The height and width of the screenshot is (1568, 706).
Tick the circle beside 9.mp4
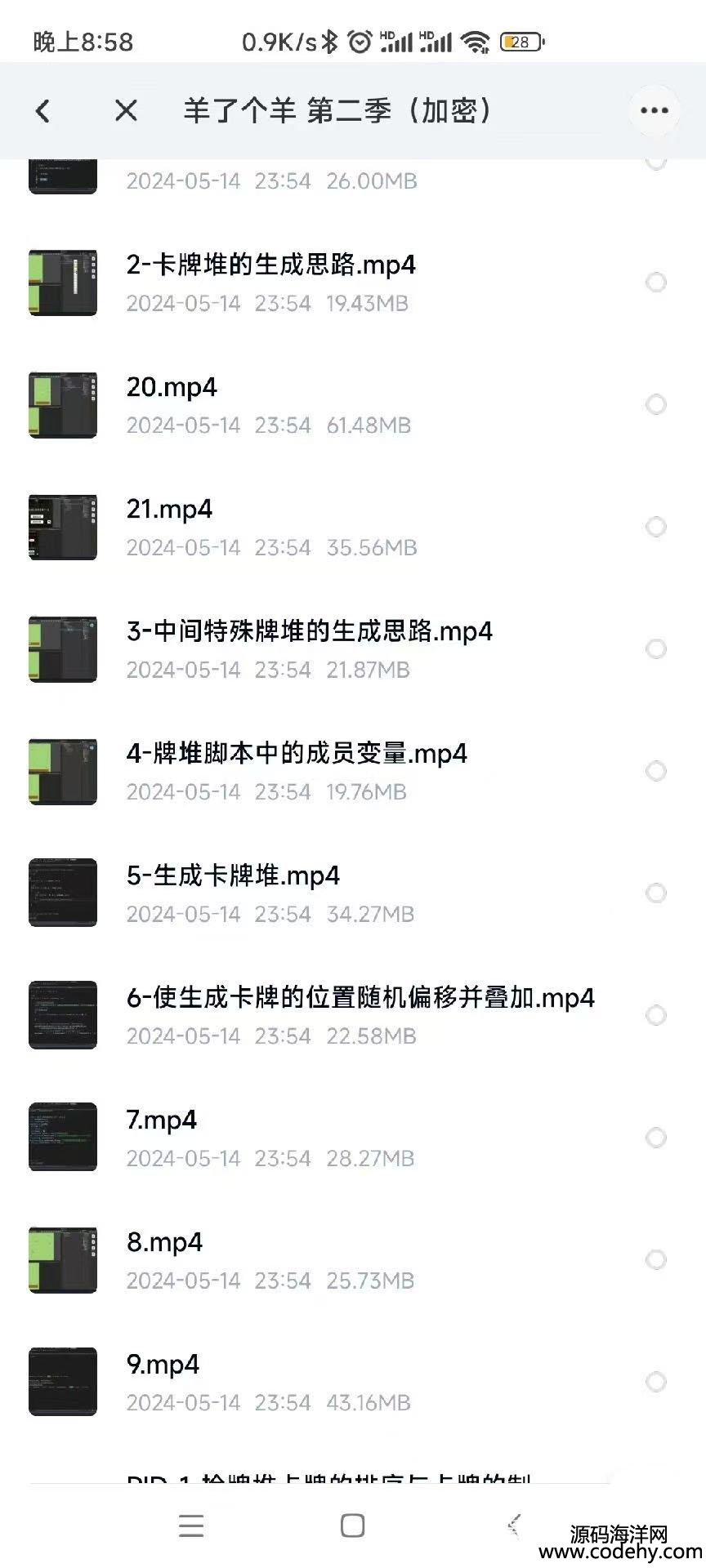[655, 1382]
